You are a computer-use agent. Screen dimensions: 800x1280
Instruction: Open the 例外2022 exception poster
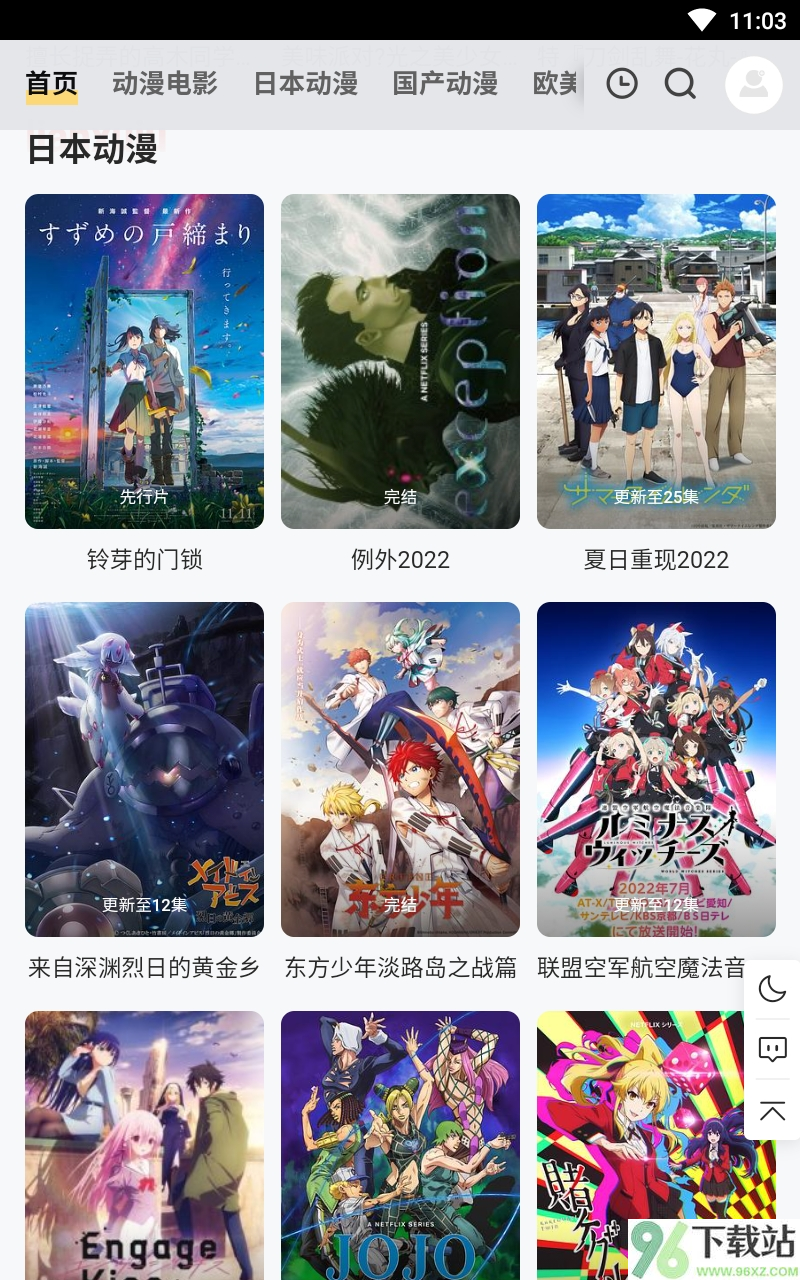pos(400,360)
